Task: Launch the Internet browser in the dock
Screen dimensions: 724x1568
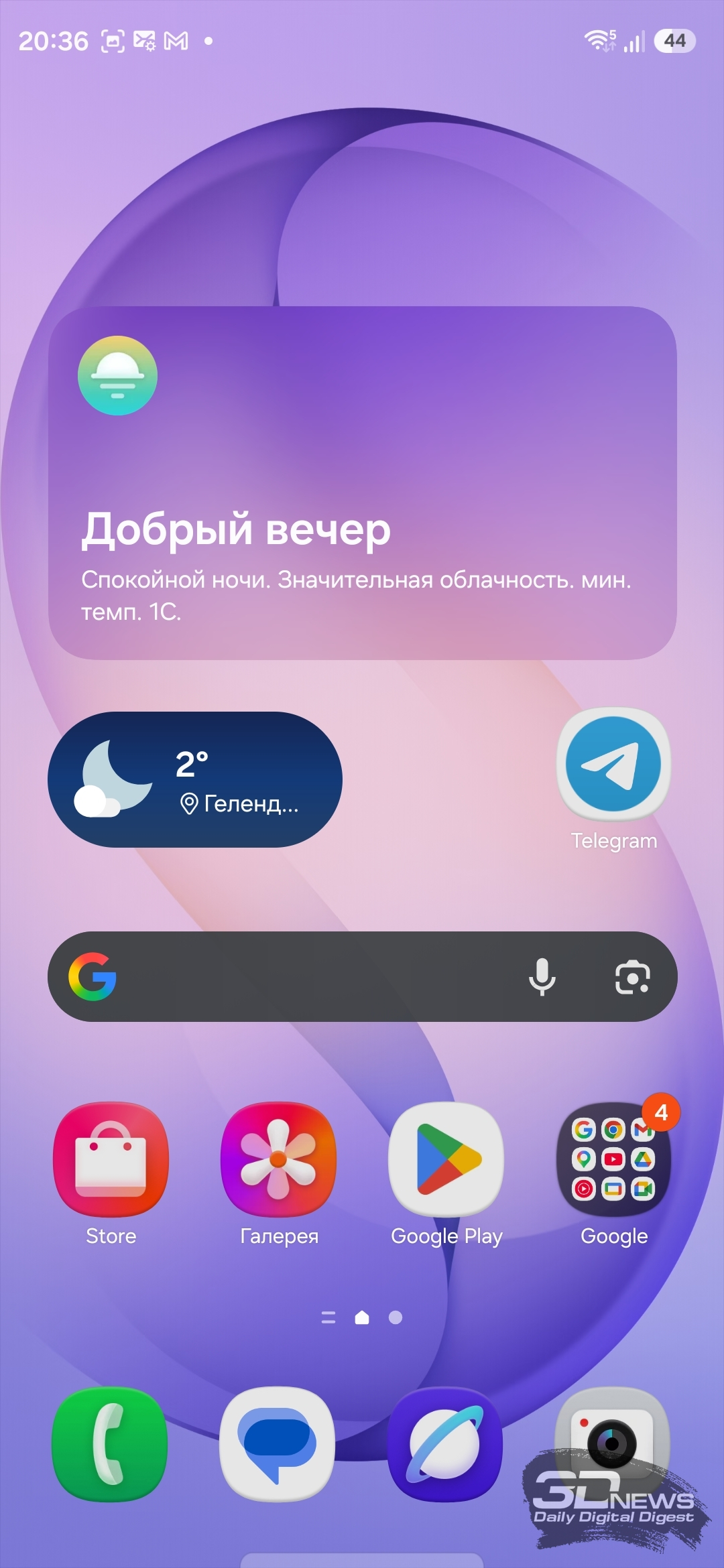Action: (x=444, y=1444)
